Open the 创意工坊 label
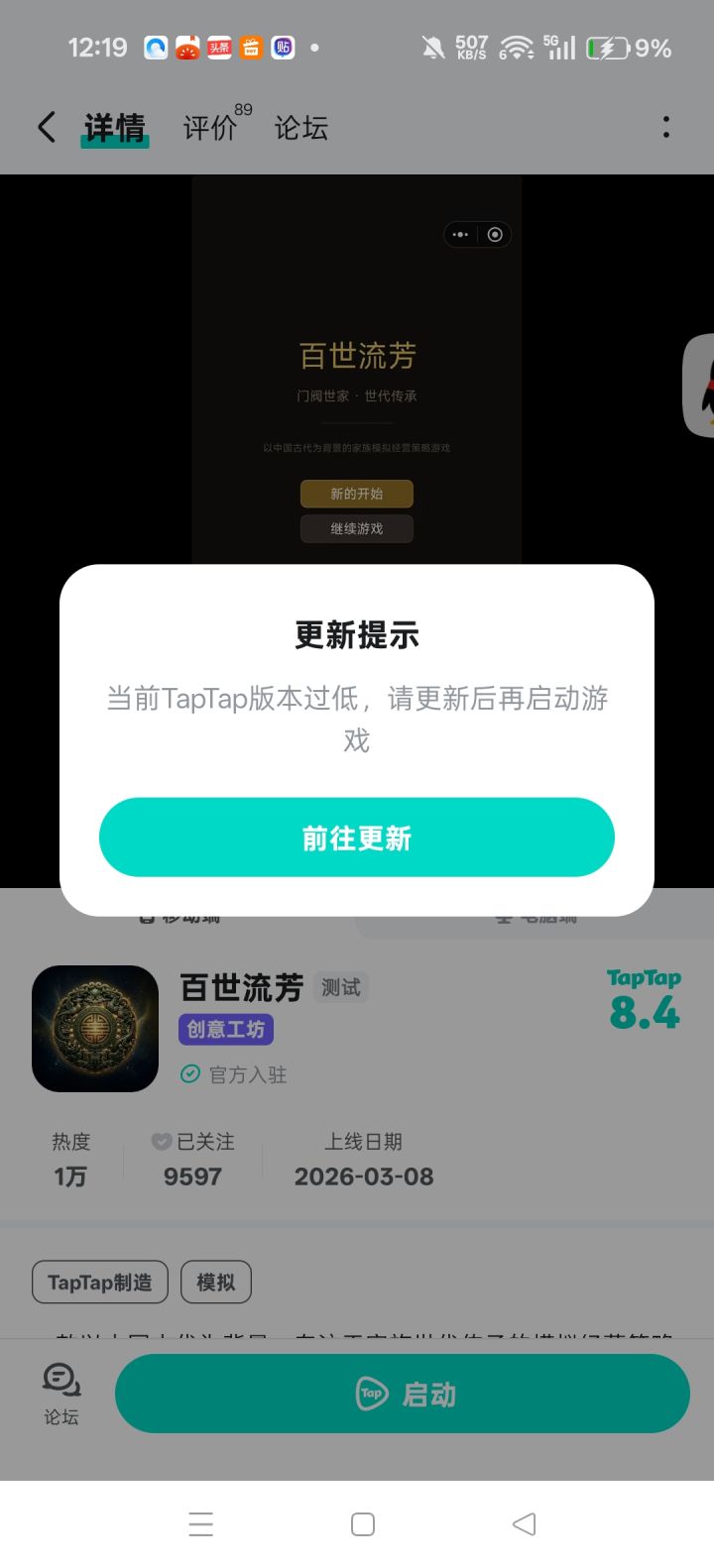Screen dimensions: 714x1568 click(225, 1029)
